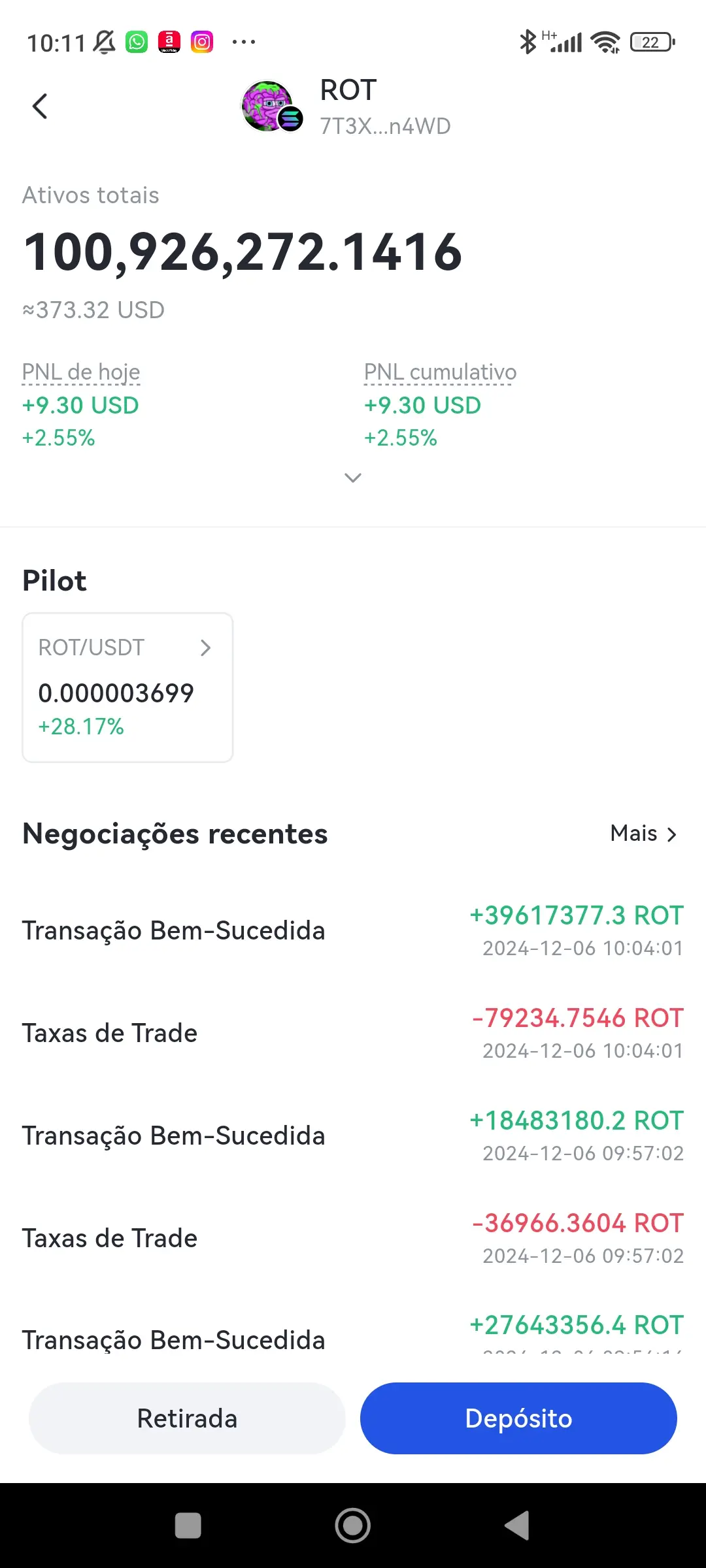
Task: Go to the system home screen
Action: click(353, 1526)
